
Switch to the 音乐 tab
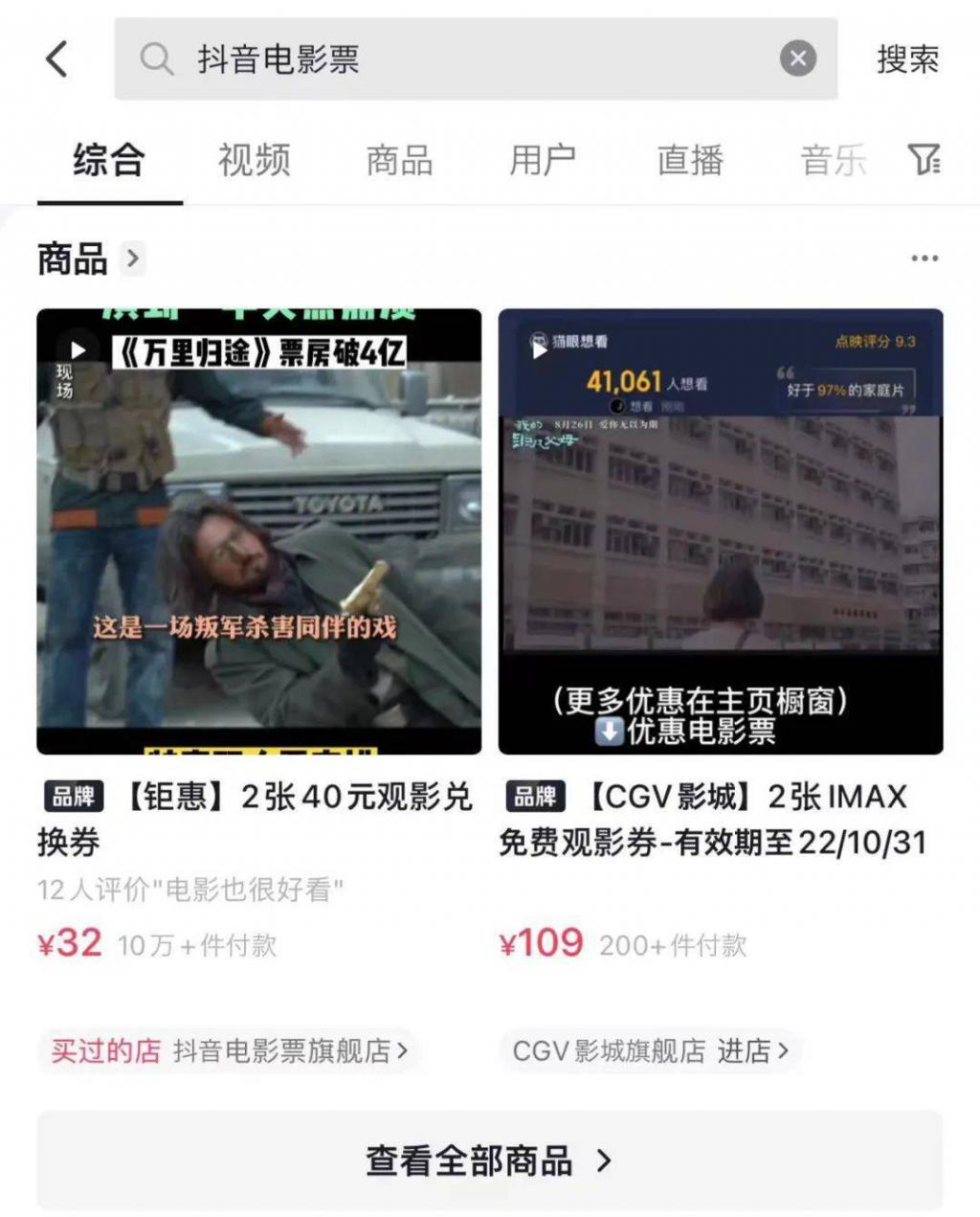point(833,160)
